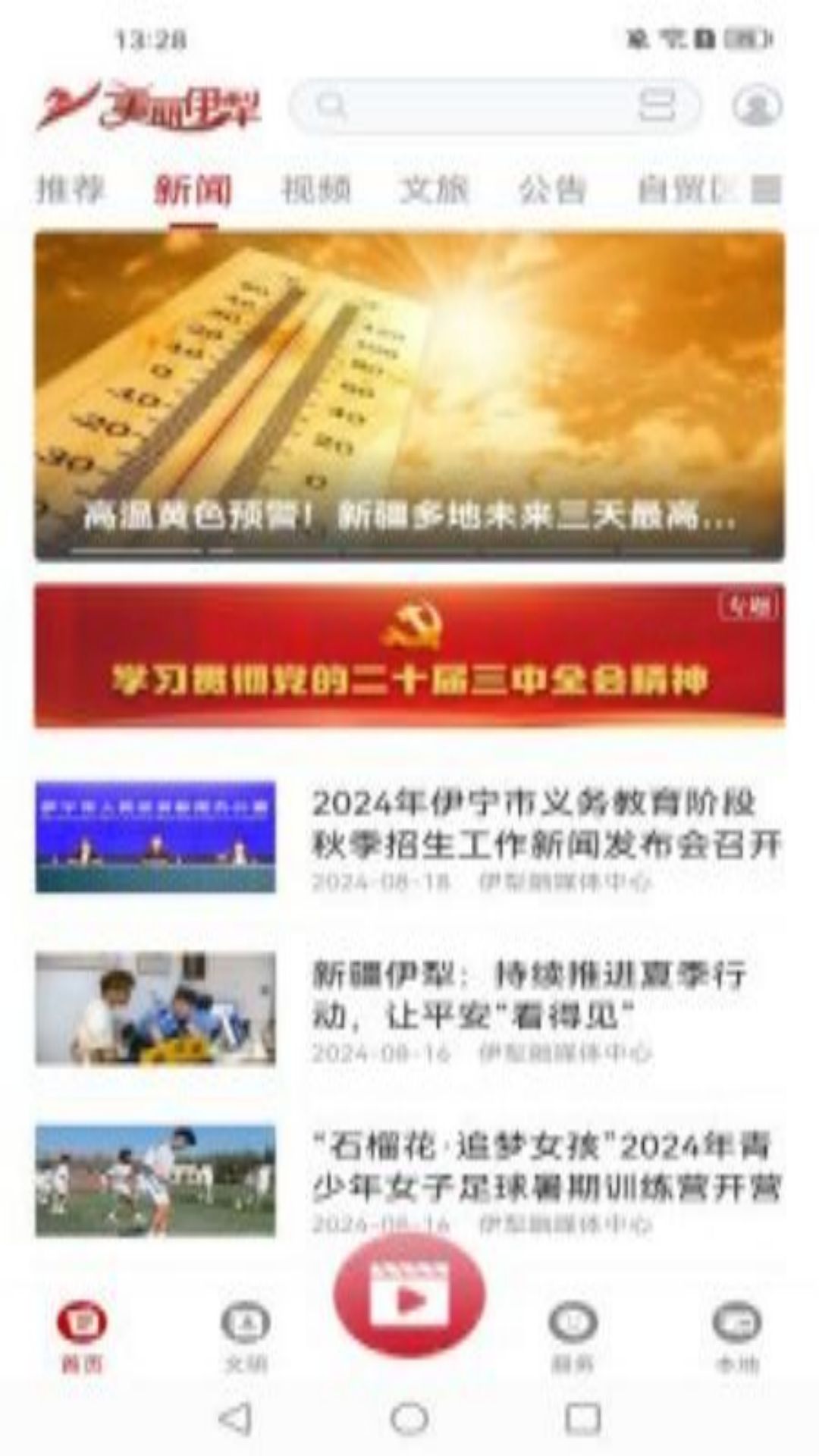Go to the 首页 bottom tab
Image resolution: width=819 pixels, height=1456 pixels.
click(82, 1336)
